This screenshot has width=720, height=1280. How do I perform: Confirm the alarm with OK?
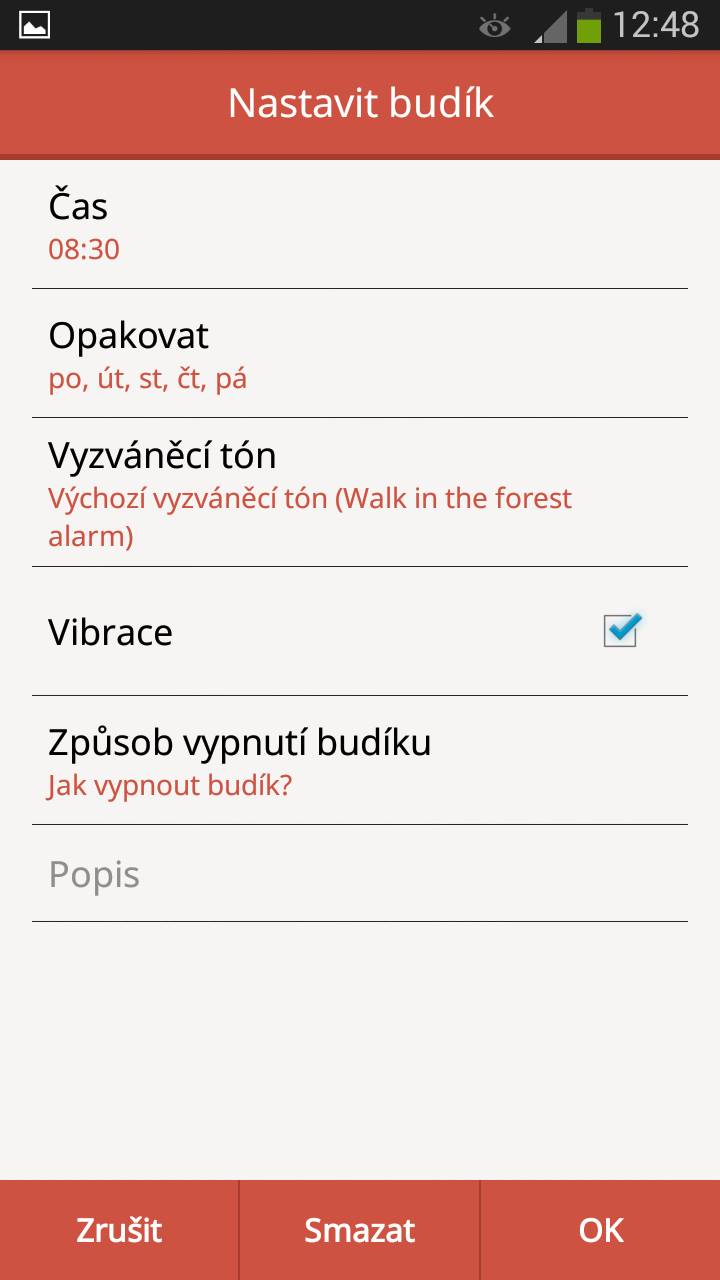(x=601, y=1230)
